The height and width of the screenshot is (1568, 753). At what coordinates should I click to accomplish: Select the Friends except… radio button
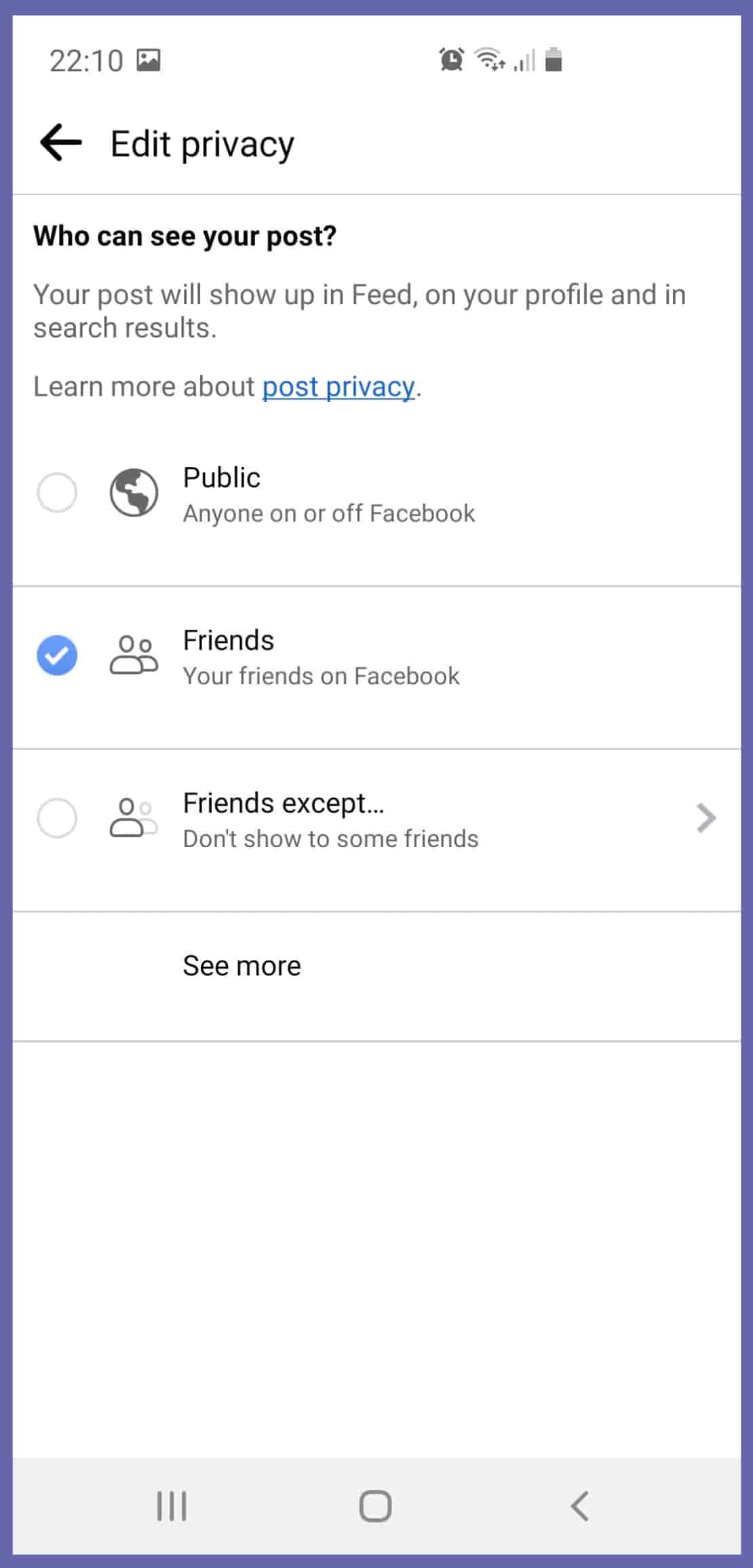(x=57, y=818)
